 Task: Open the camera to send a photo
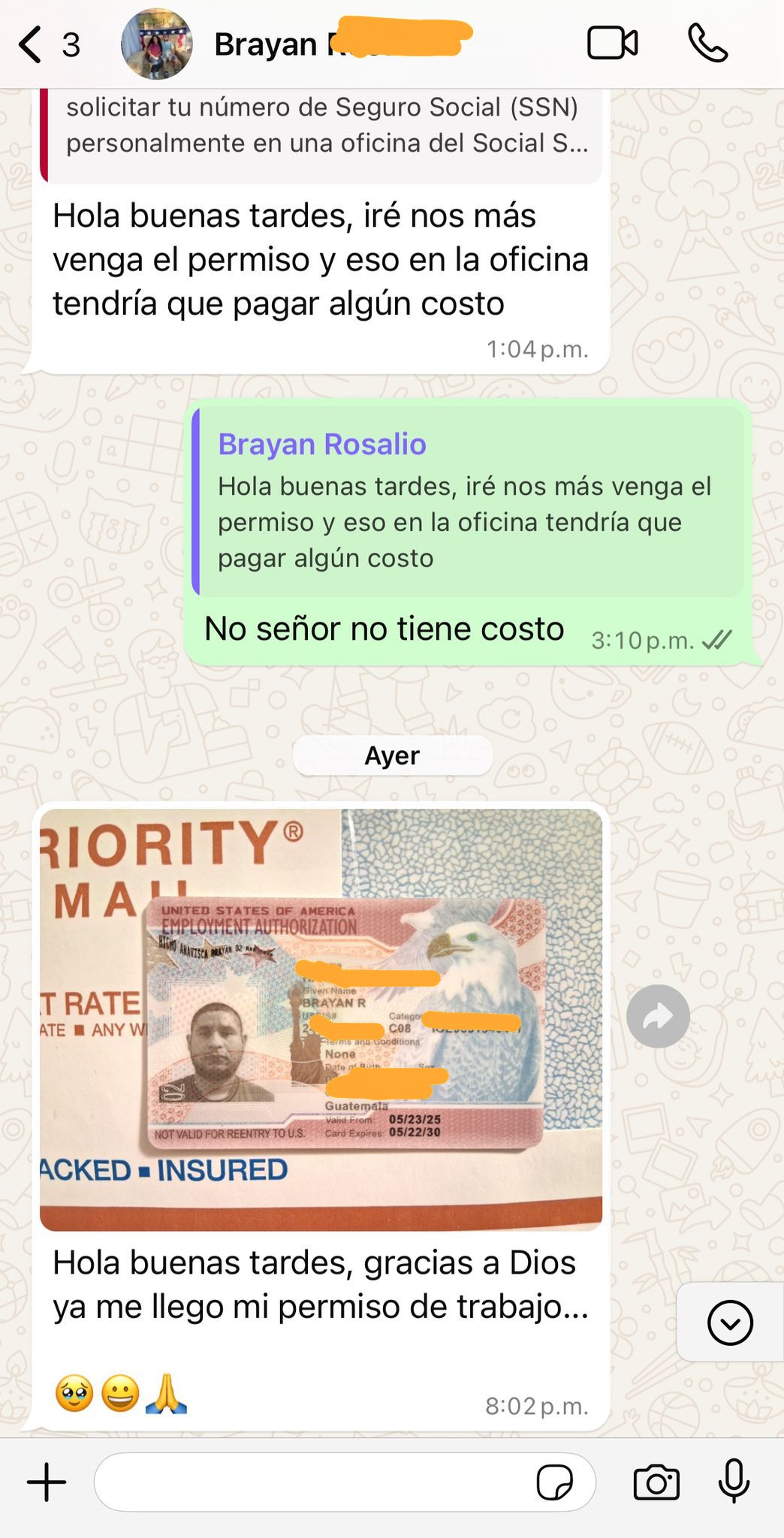click(656, 1482)
